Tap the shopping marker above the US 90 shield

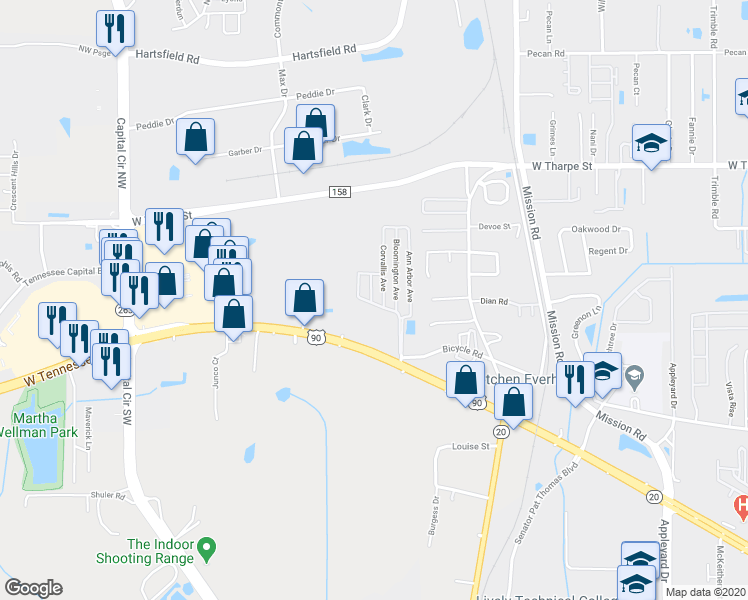coord(304,298)
